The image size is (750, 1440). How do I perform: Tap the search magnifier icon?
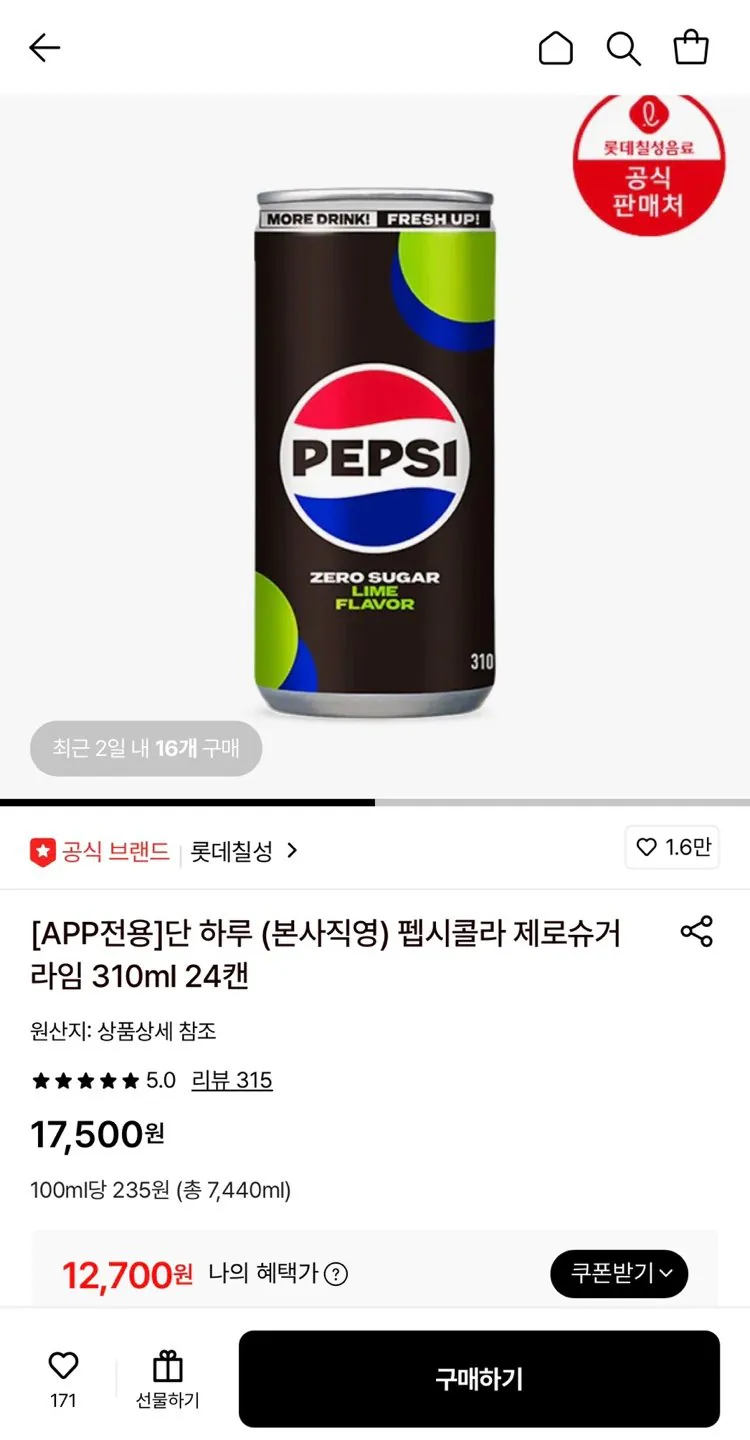(x=623, y=47)
